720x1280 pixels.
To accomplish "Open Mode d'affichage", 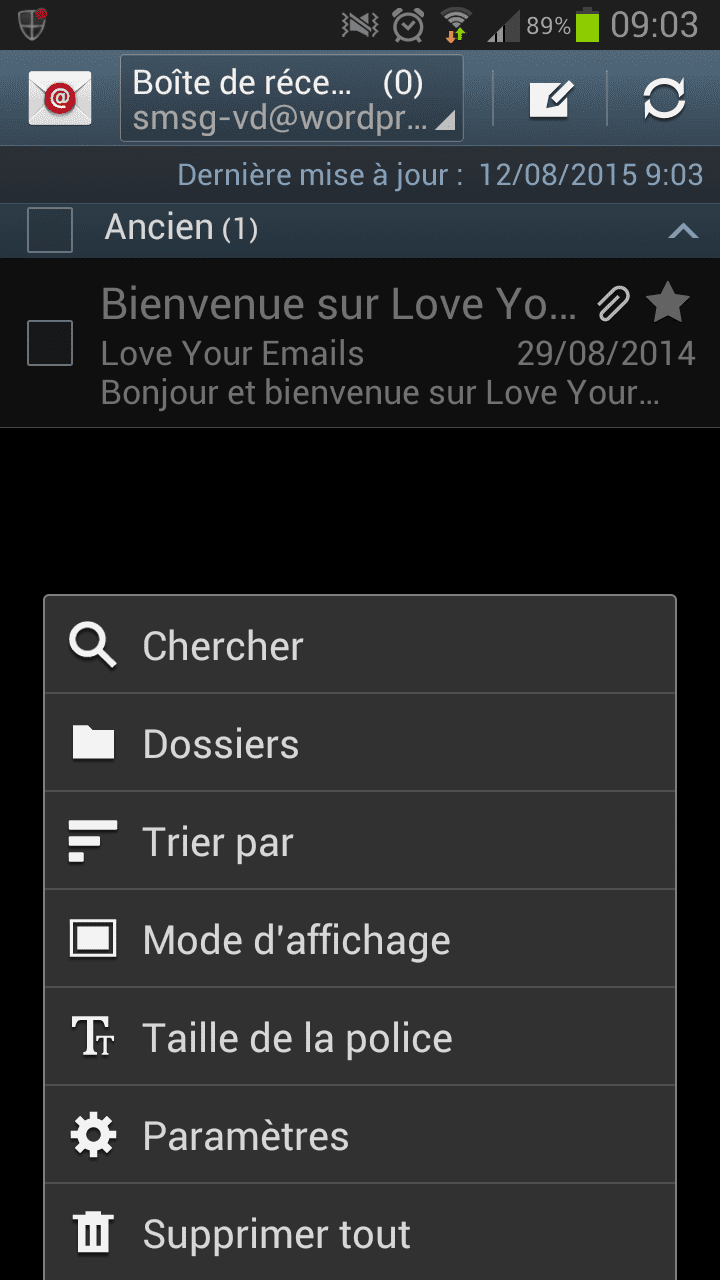I will [x=360, y=939].
